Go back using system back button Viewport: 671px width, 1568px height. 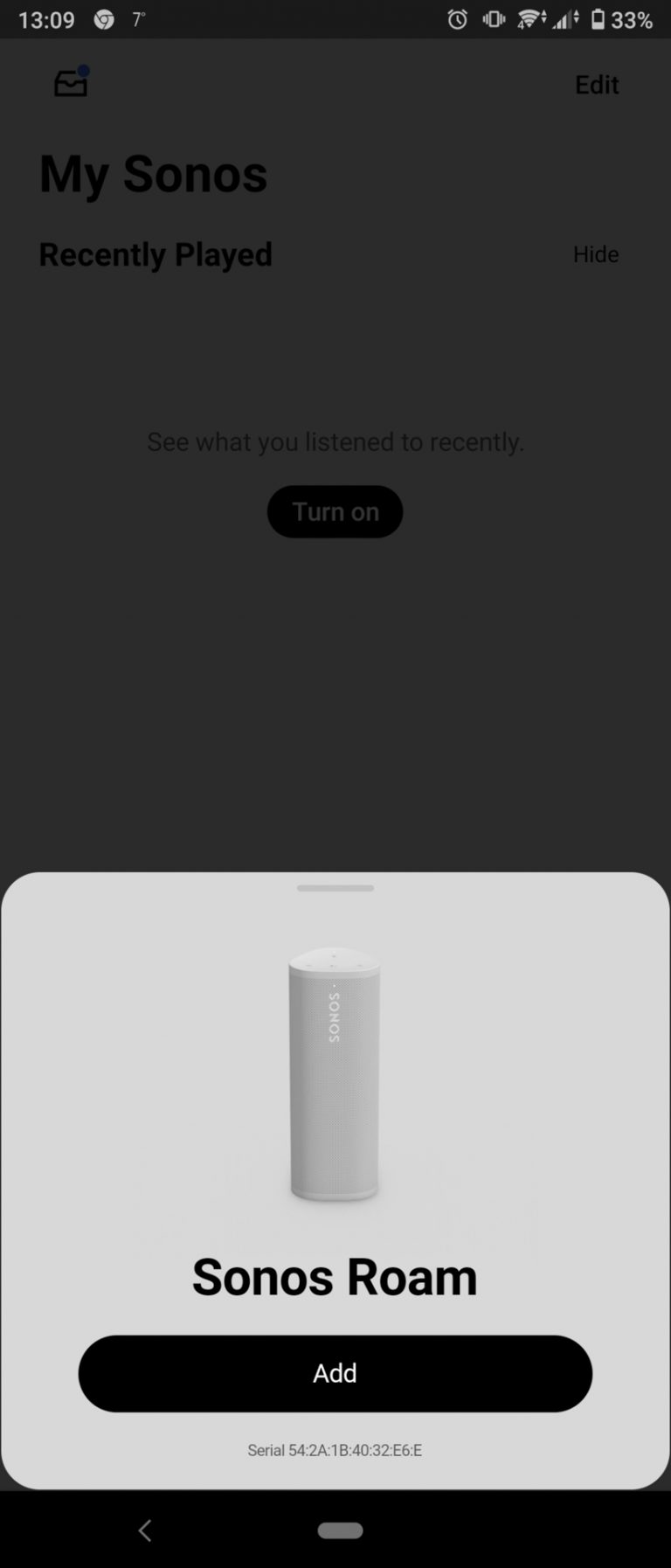(x=145, y=1530)
